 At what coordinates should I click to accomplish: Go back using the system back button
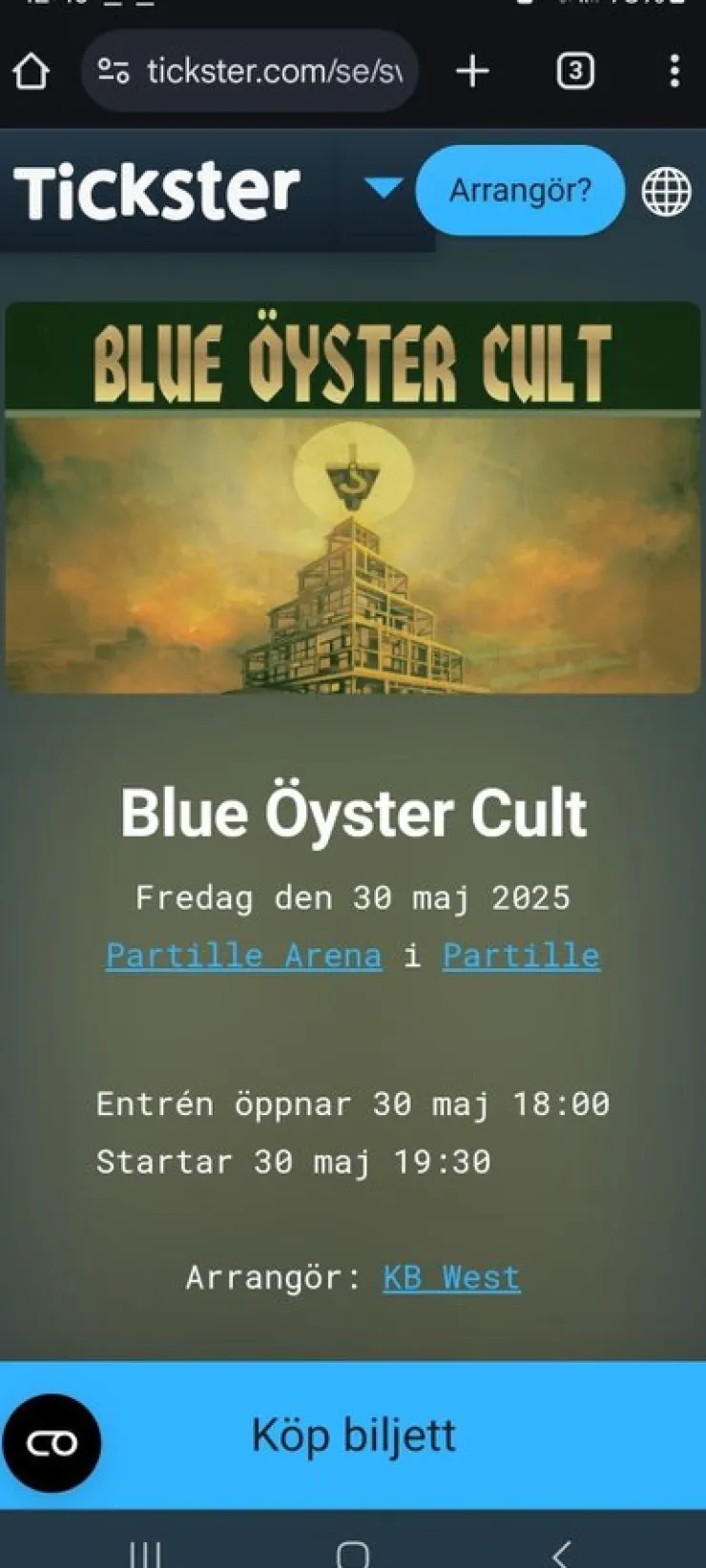561,1553
